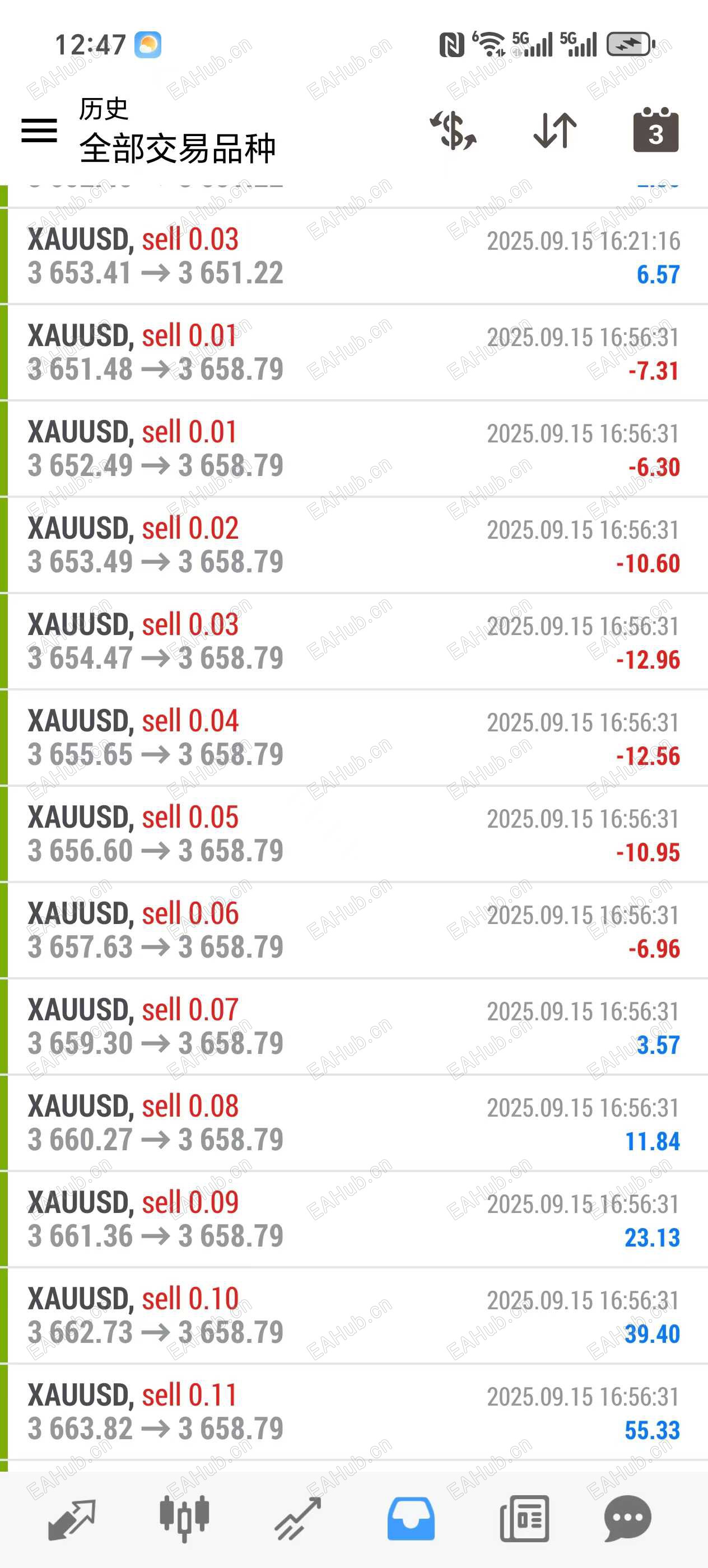This screenshot has height=1568, width=708.
Task: Expand the sell 0.06 trade opened at 3 657.63
Action: pos(353,930)
